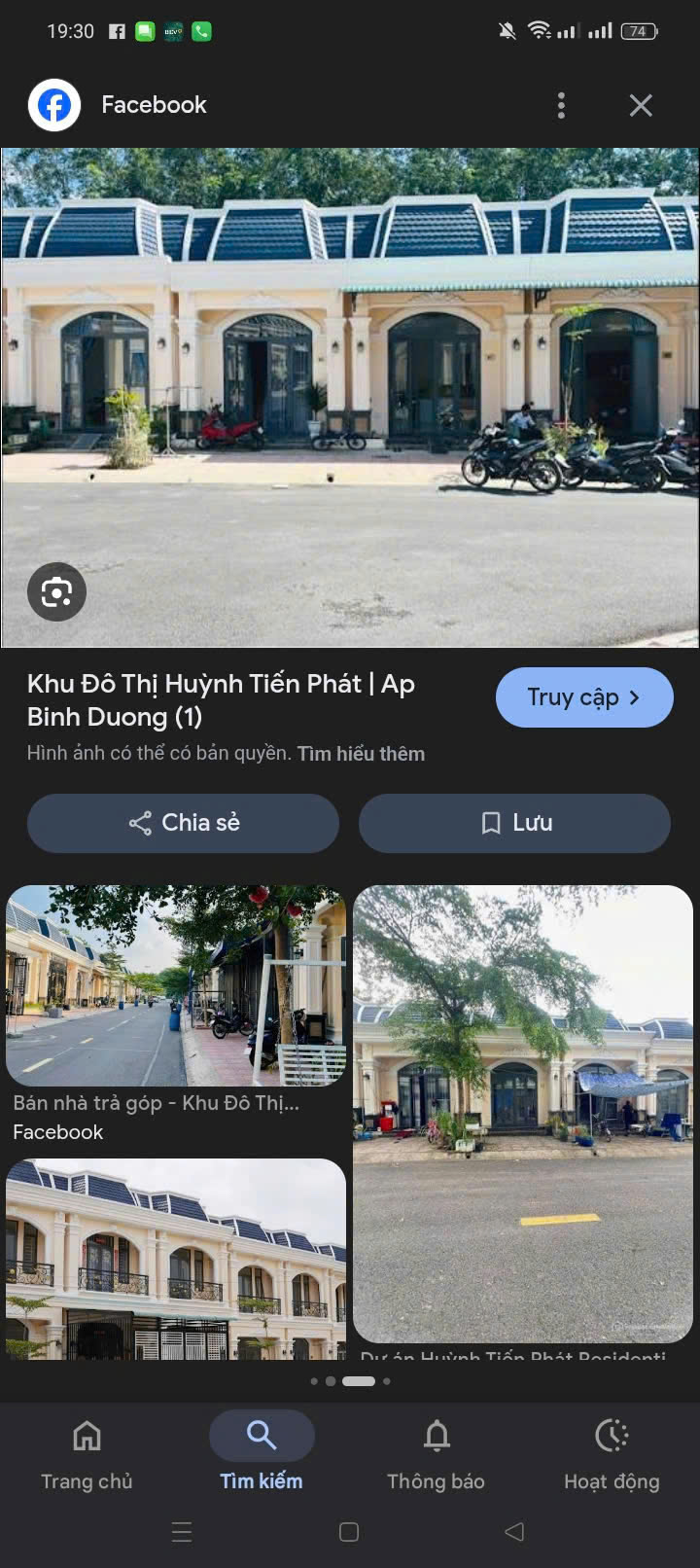Open the Thông báo notification bell icon
Image resolution: width=700 pixels, height=1568 pixels.
pos(437,1436)
